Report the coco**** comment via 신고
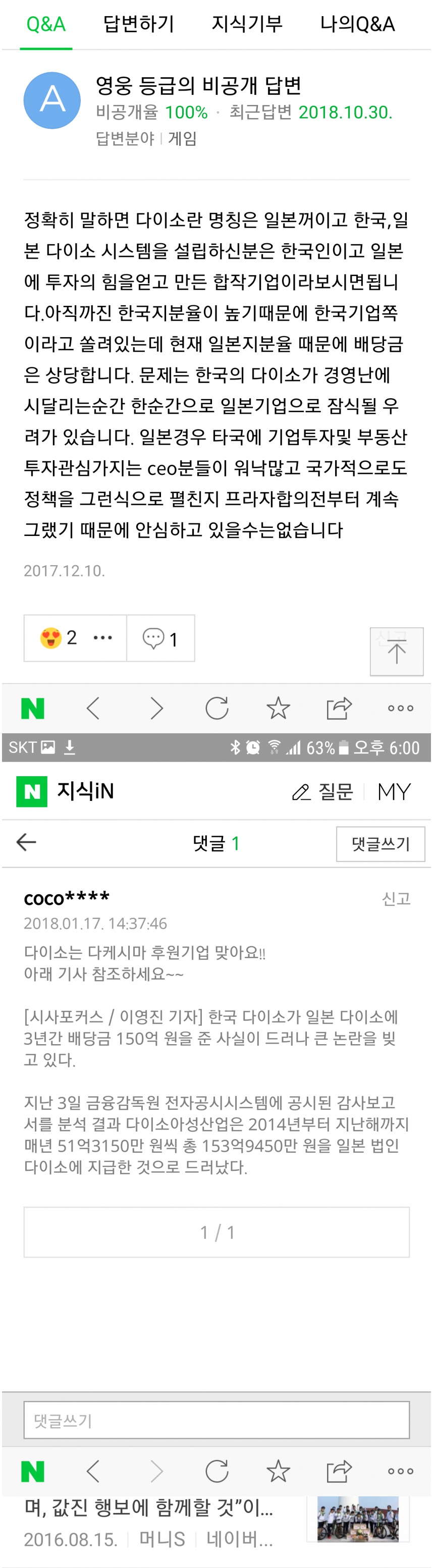This screenshot has width=433, height=1568. coord(396,899)
